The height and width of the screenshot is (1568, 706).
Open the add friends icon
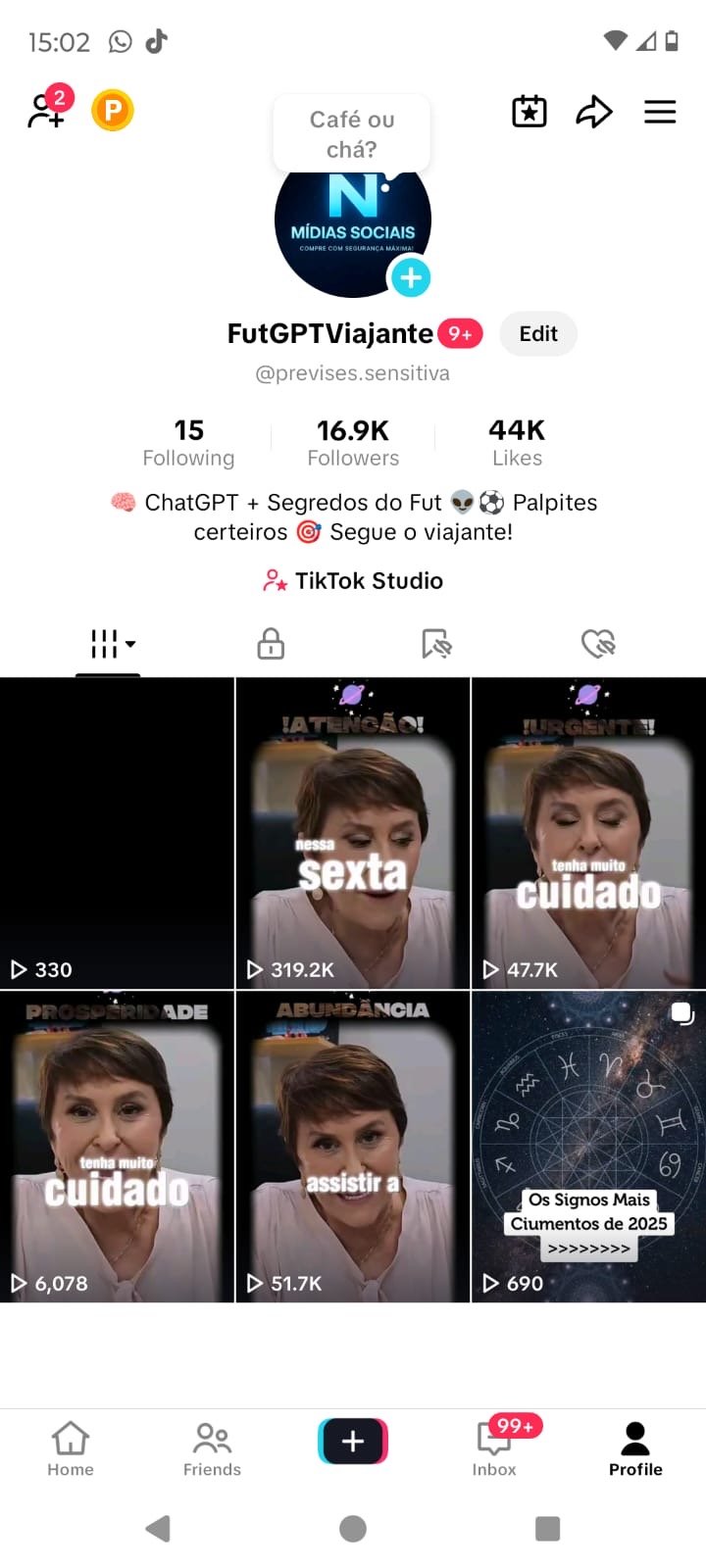pyautogui.click(x=47, y=109)
